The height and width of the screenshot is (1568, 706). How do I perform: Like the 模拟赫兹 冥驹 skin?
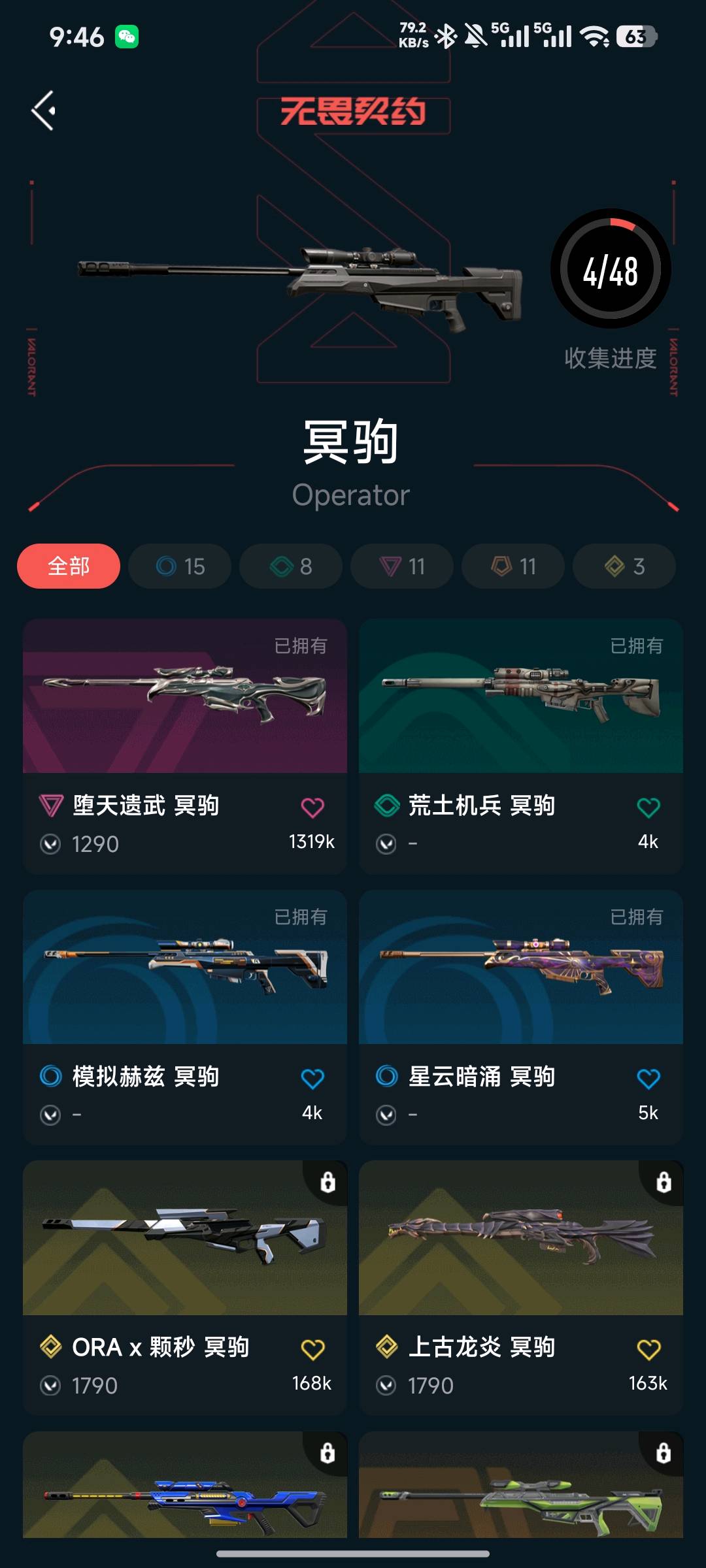(312, 1079)
